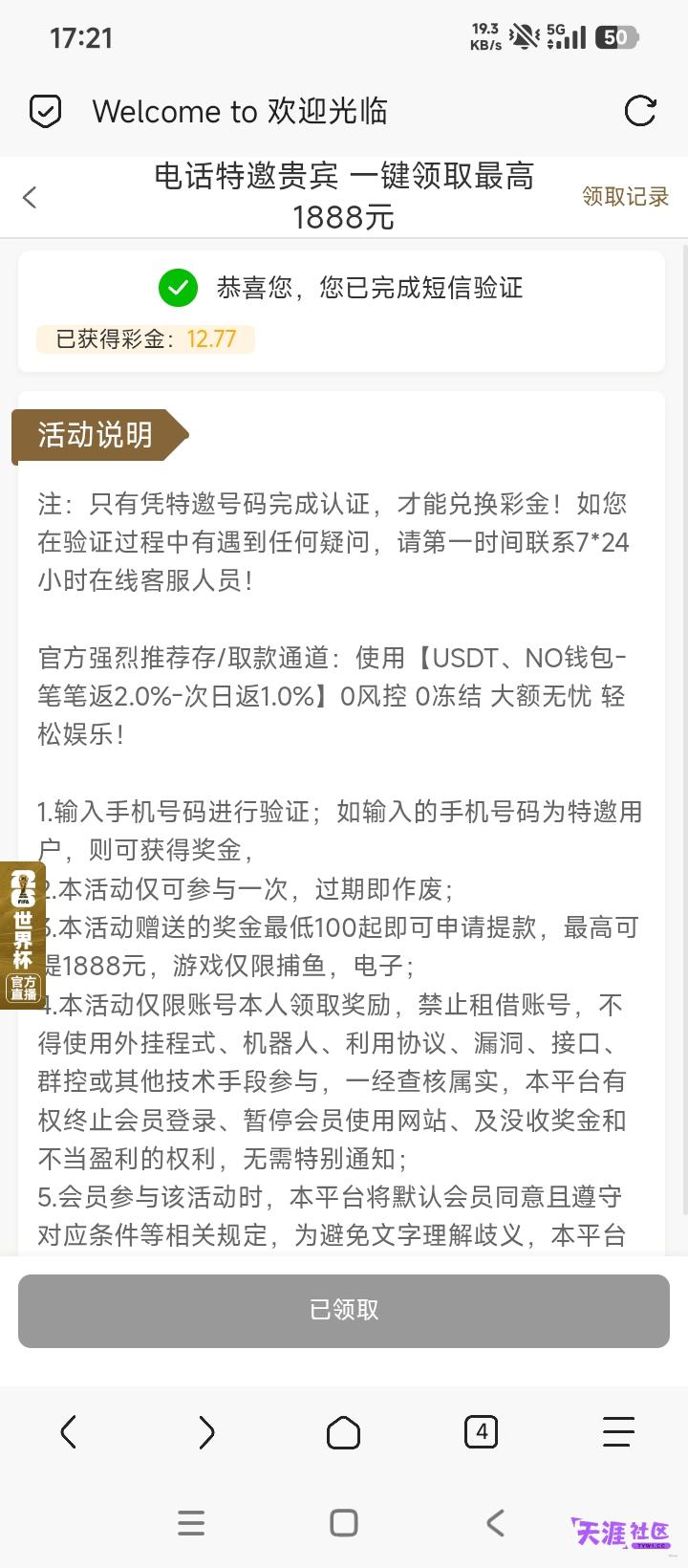Open system recent apps

pyautogui.click(x=191, y=1523)
